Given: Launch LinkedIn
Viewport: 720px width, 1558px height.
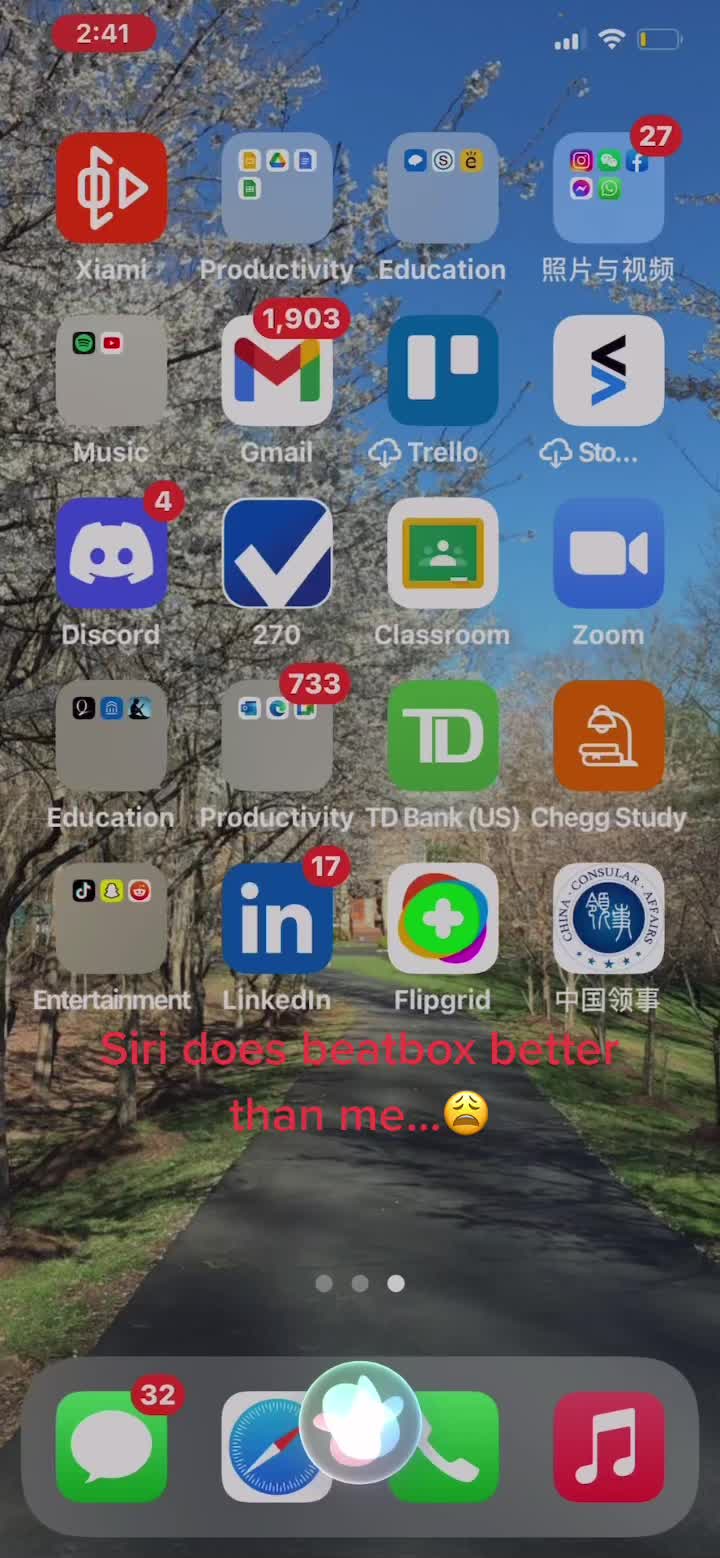Looking at the screenshot, I should click(277, 919).
